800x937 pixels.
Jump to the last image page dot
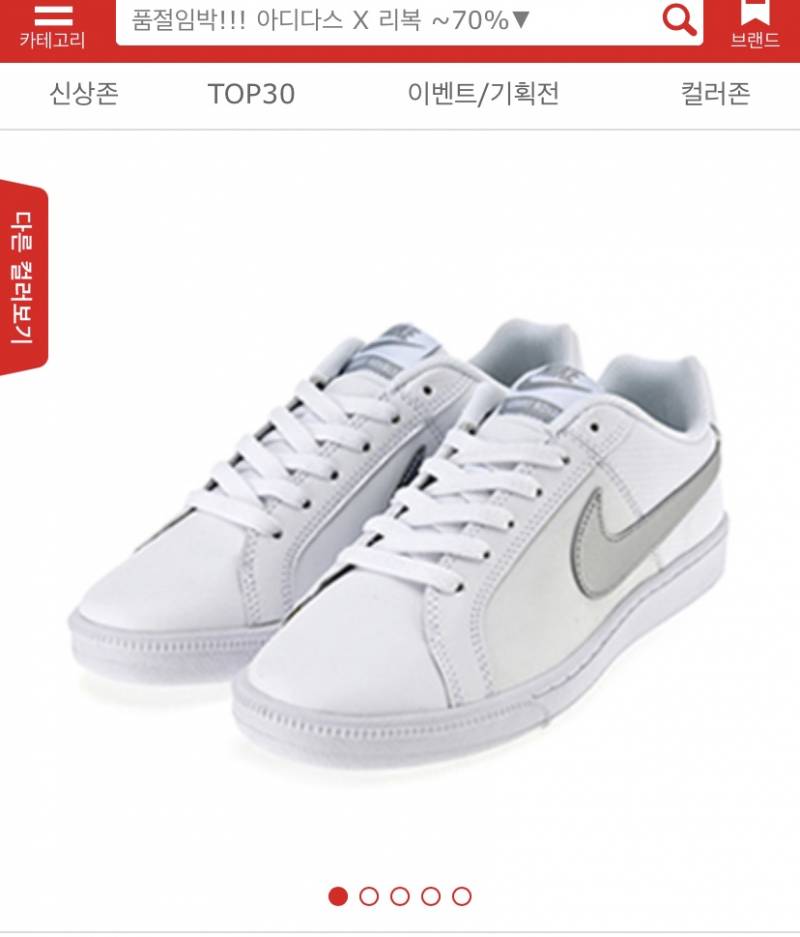461,896
